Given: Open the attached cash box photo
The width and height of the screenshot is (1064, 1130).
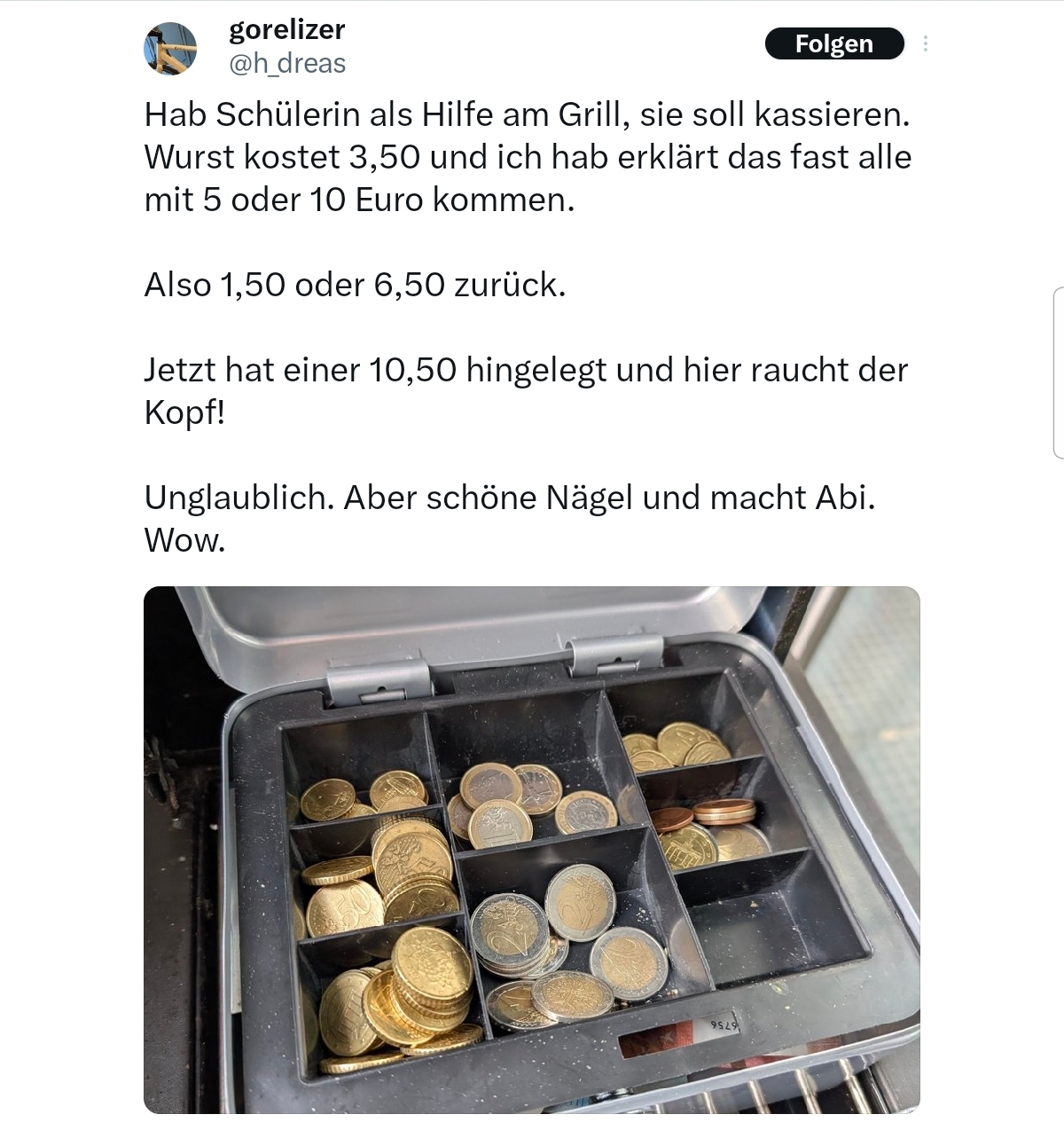Looking at the screenshot, I should (x=532, y=849).
